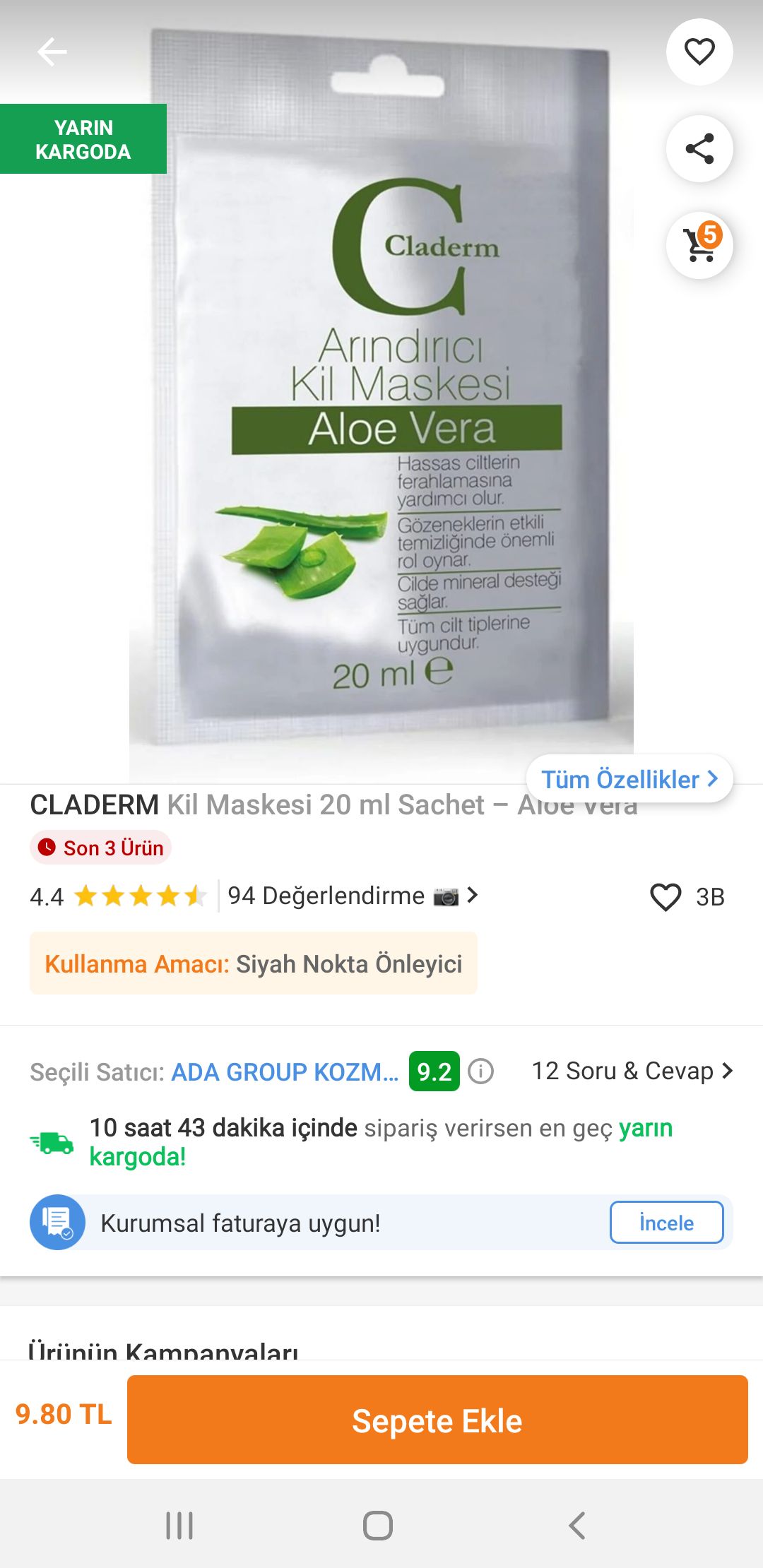Open Tüm Özellikler

click(x=629, y=779)
